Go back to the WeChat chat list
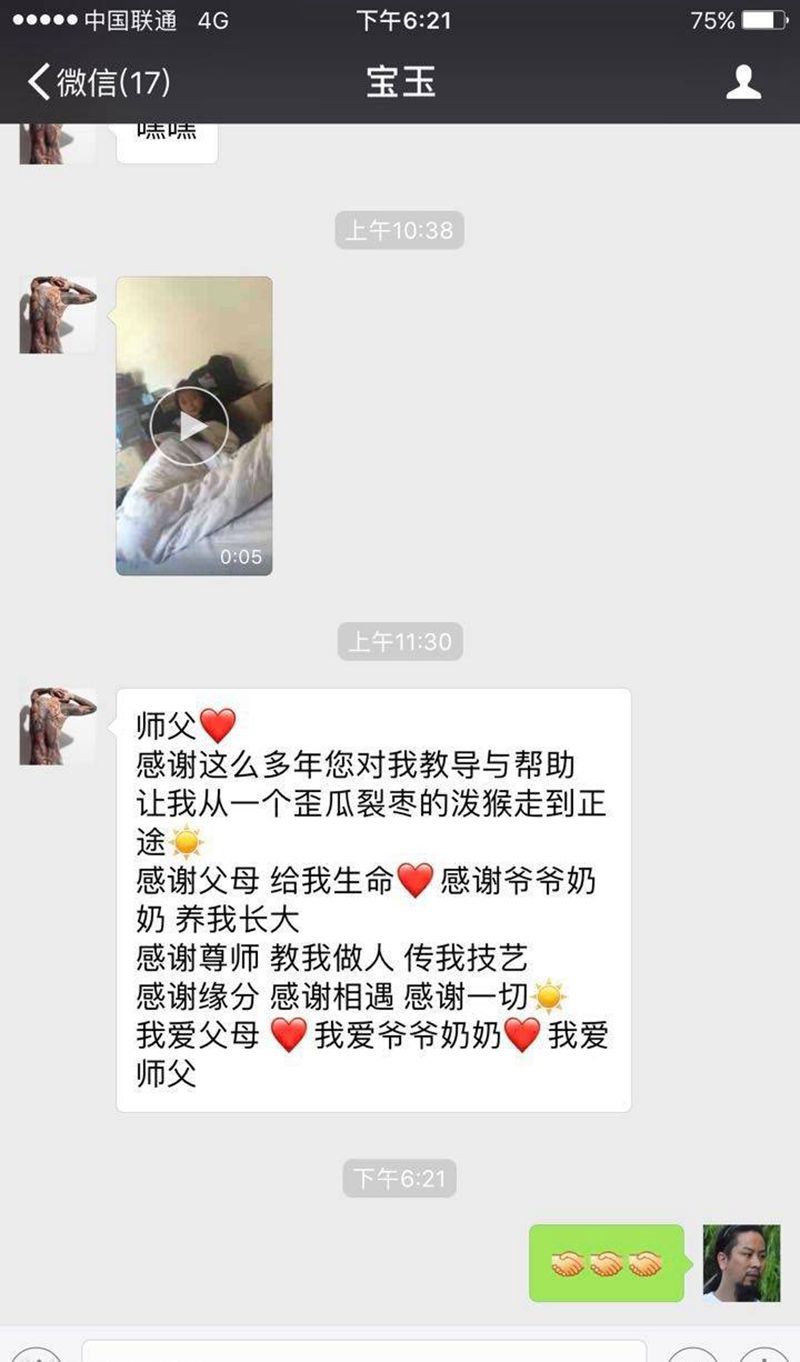This screenshot has width=800, height=1362. pyautogui.click(x=98, y=82)
